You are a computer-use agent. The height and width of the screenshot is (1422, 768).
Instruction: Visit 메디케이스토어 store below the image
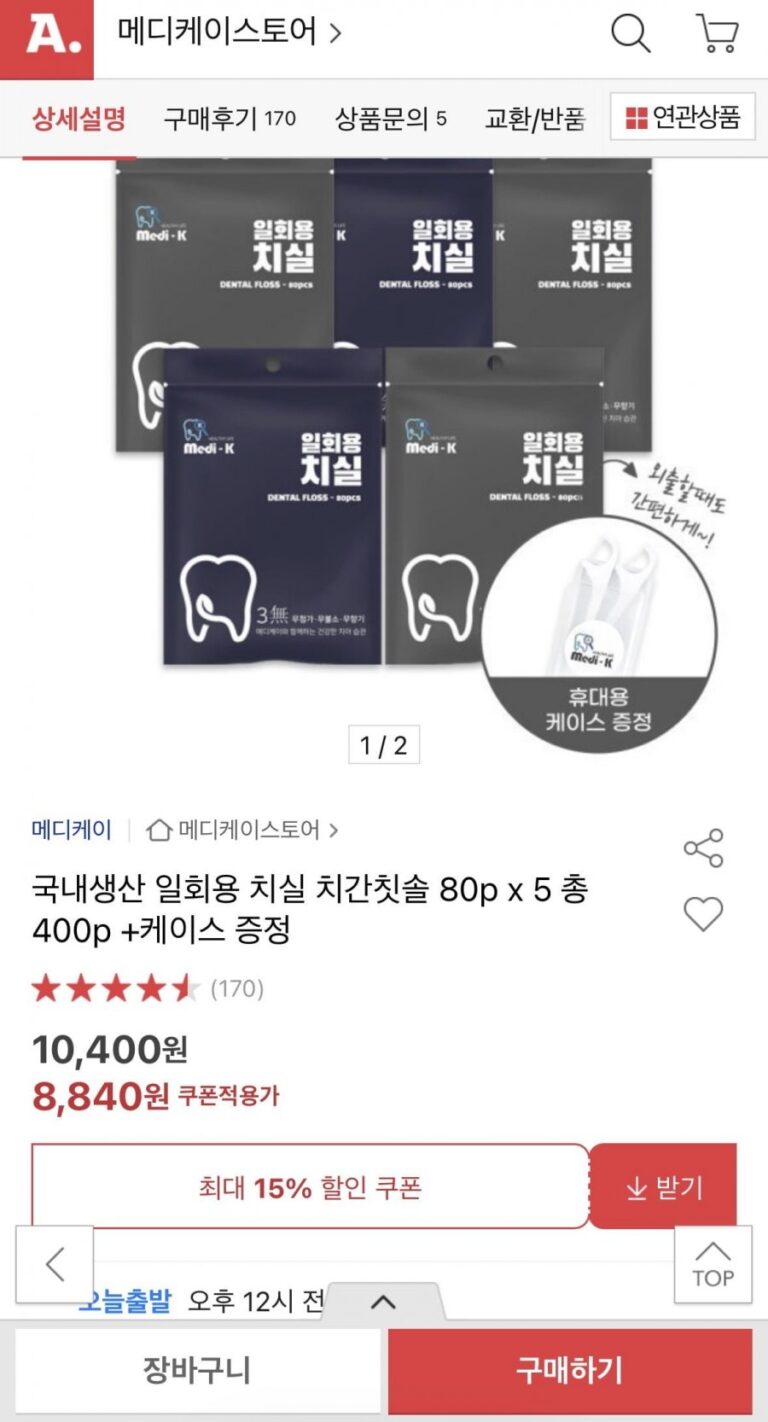pyautogui.click(x=243, y=830)
